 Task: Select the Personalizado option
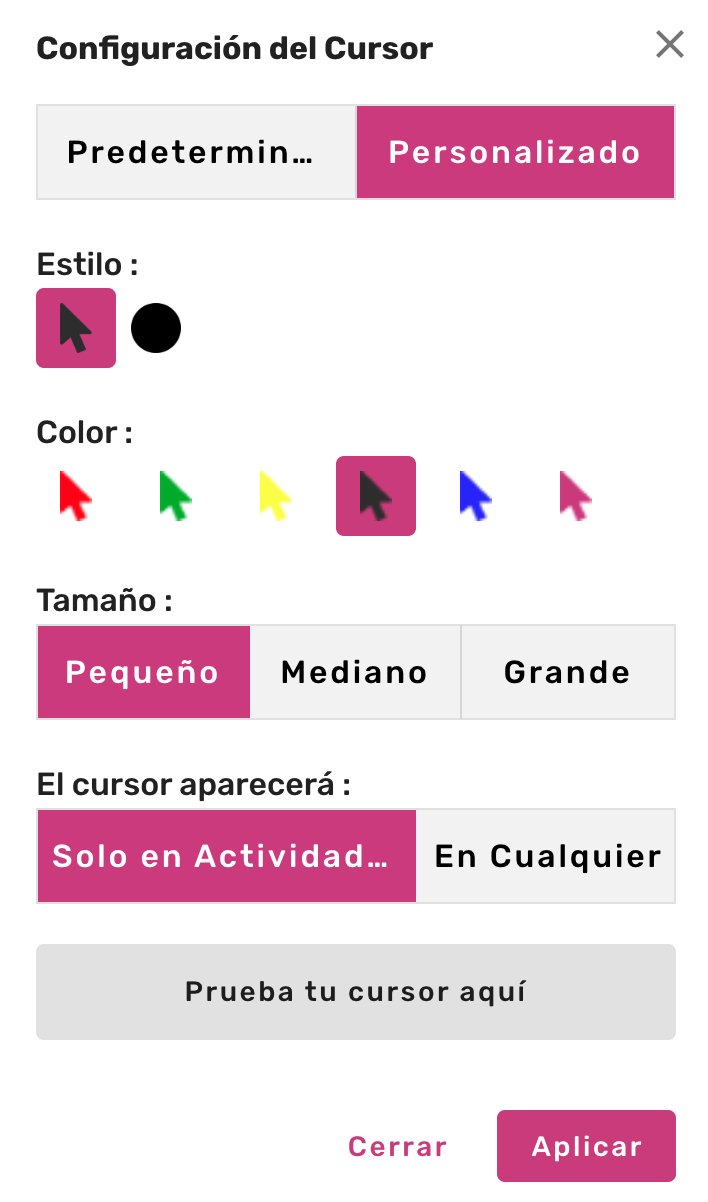[515, 152]
